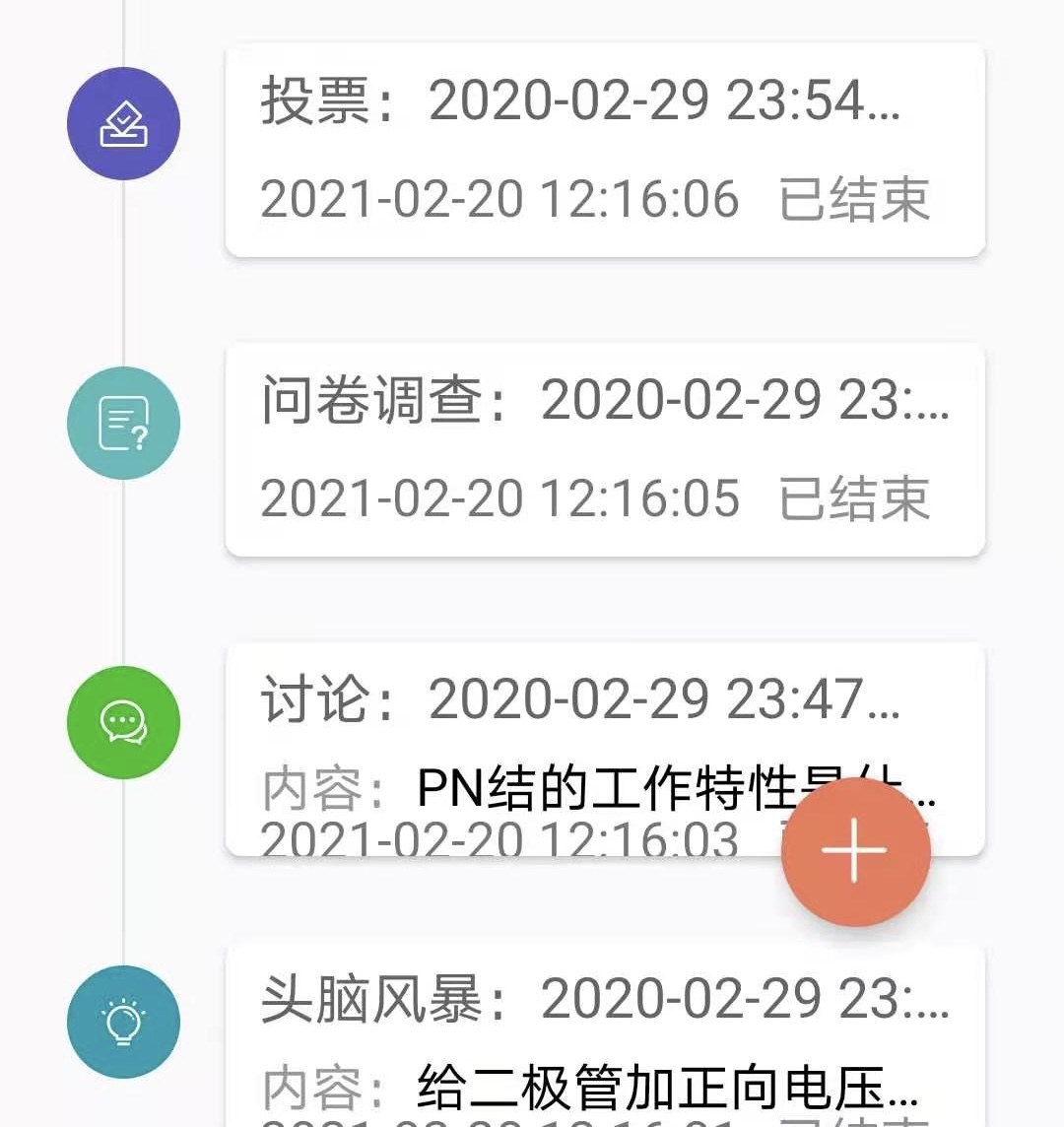
Task: Tap the orange plus button to add activity
Action: click(854, 851)
